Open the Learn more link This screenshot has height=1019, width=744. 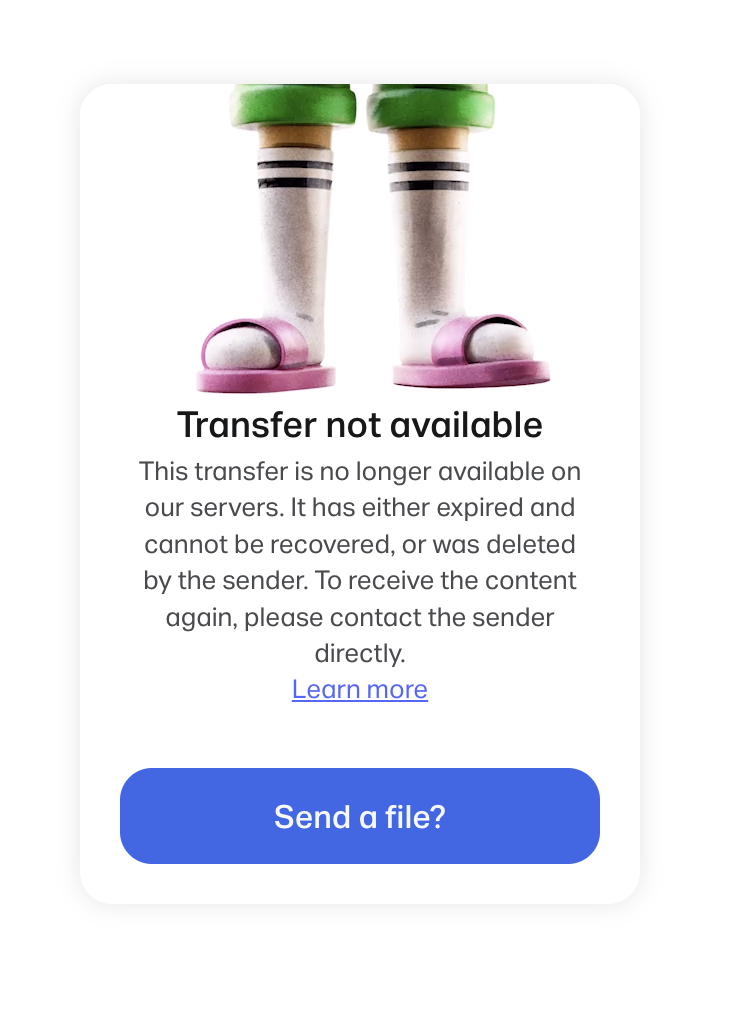(359, 689)
